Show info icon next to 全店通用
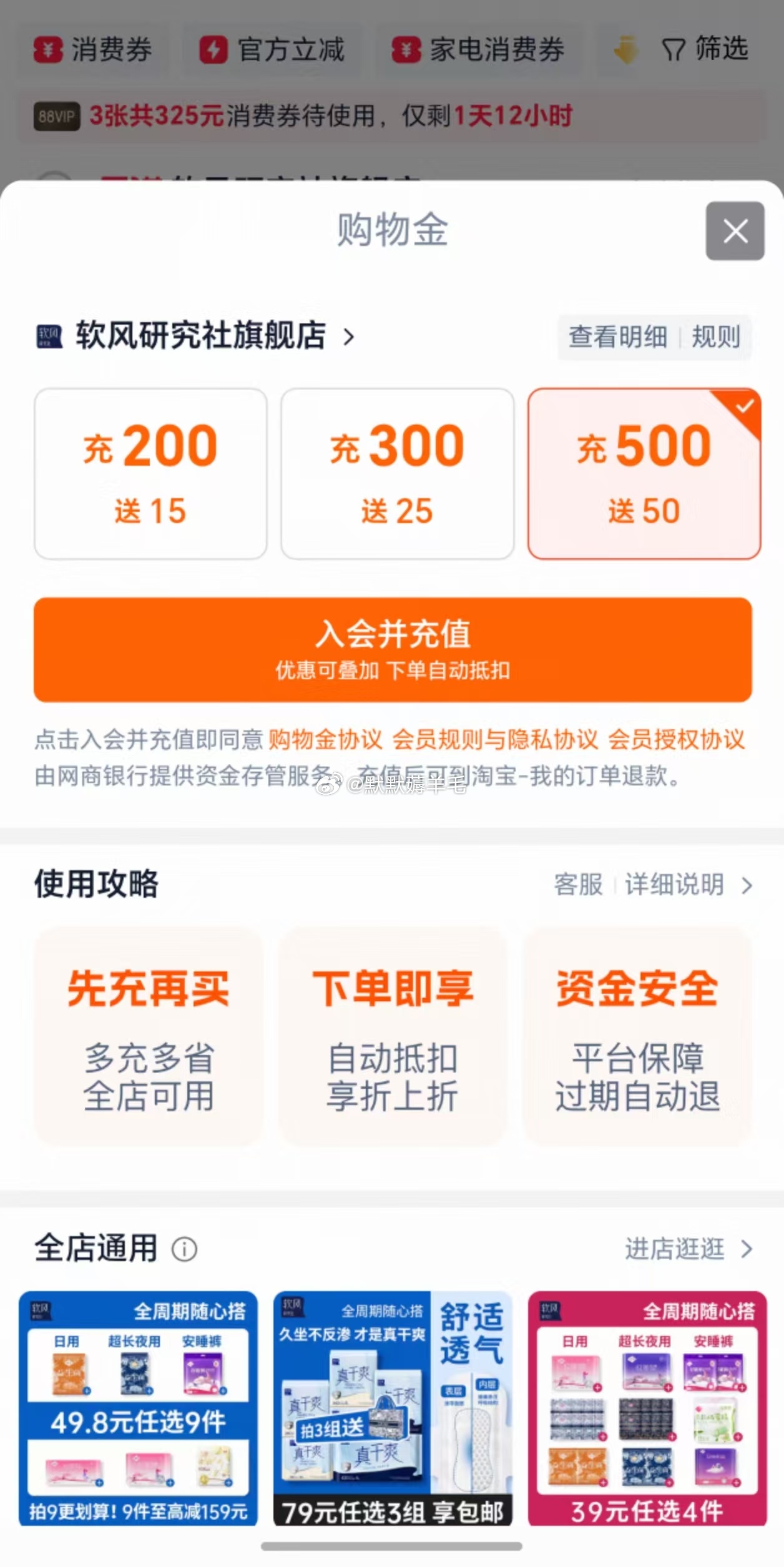The image size is (784, 1567). pyautogui.click(x=184, y=1249)
